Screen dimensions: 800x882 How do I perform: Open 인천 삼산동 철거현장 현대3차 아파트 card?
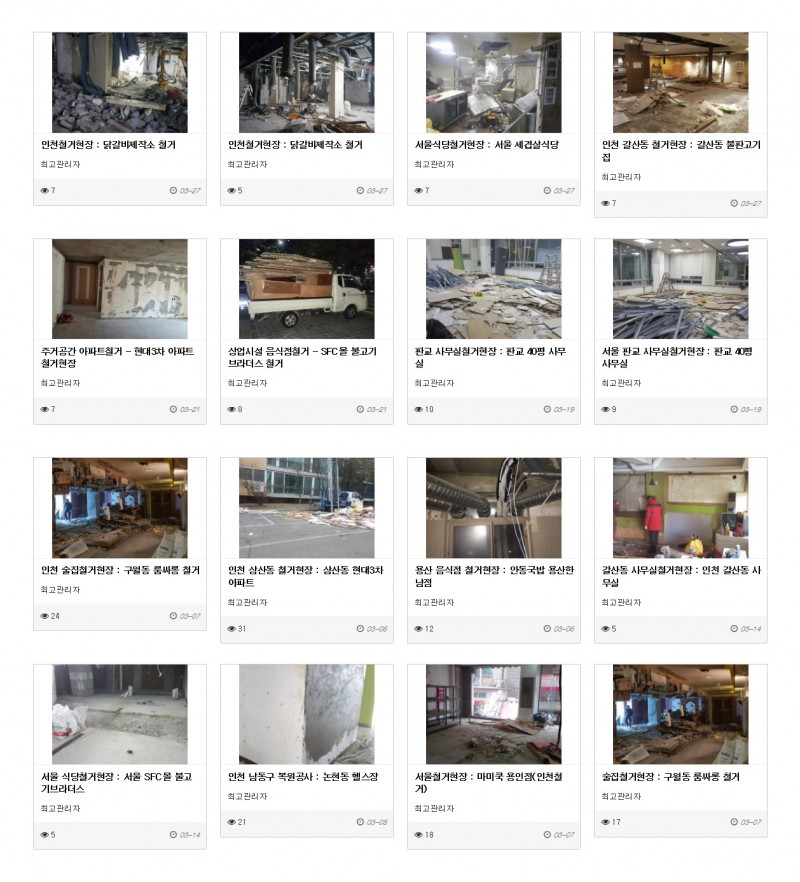(x=301, y=570)
